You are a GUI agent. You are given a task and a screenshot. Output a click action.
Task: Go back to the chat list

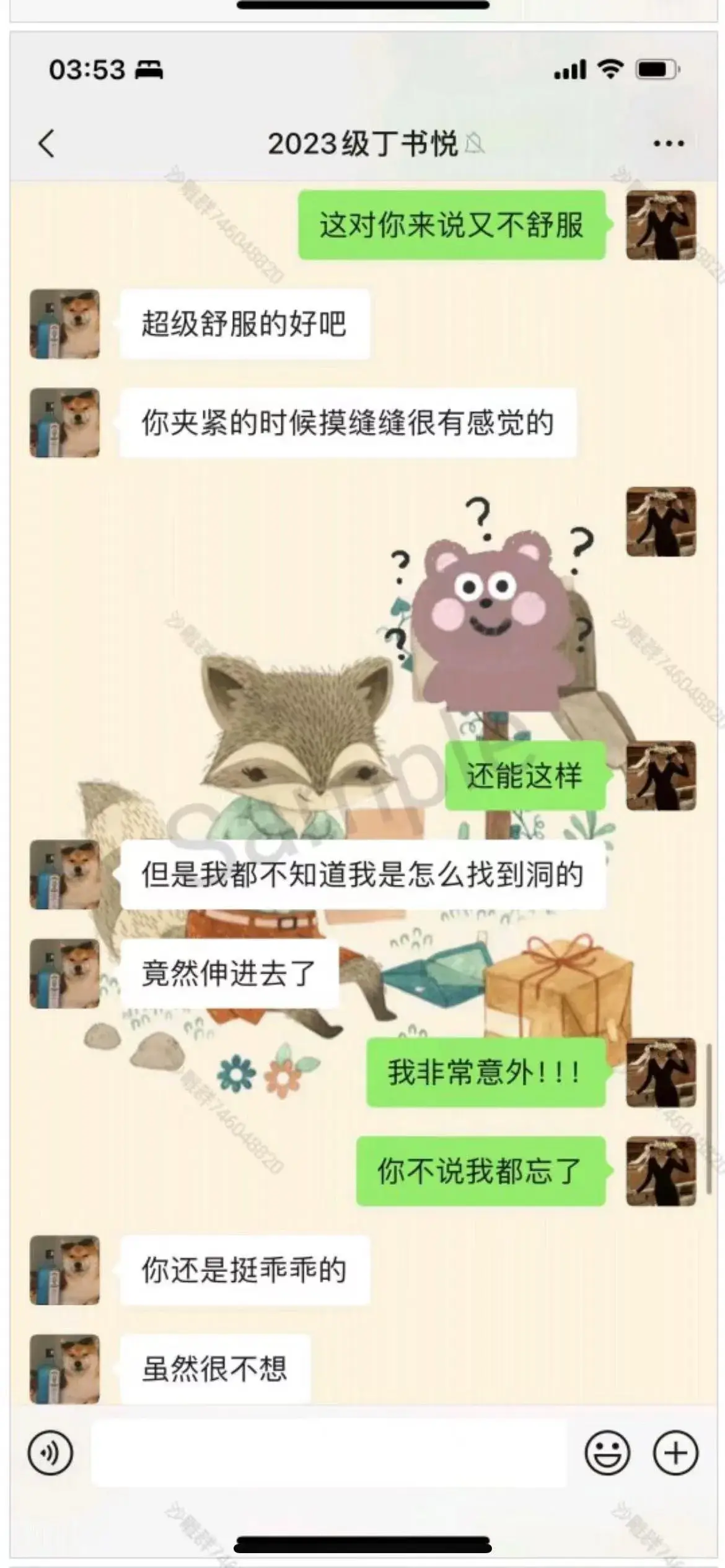[x=46, y=144]
